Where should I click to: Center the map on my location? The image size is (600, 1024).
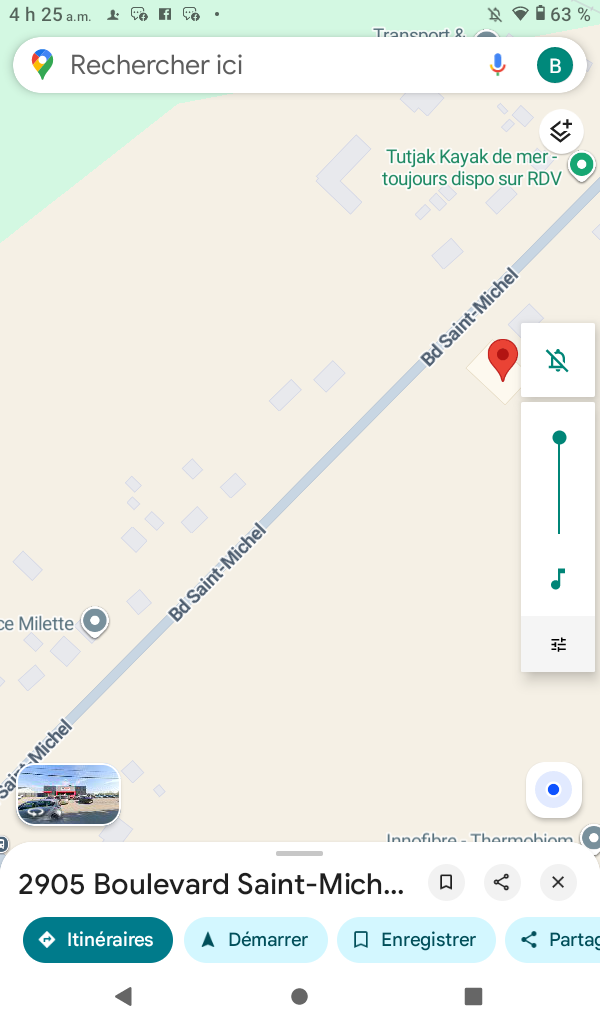click(x=553, y=790)
